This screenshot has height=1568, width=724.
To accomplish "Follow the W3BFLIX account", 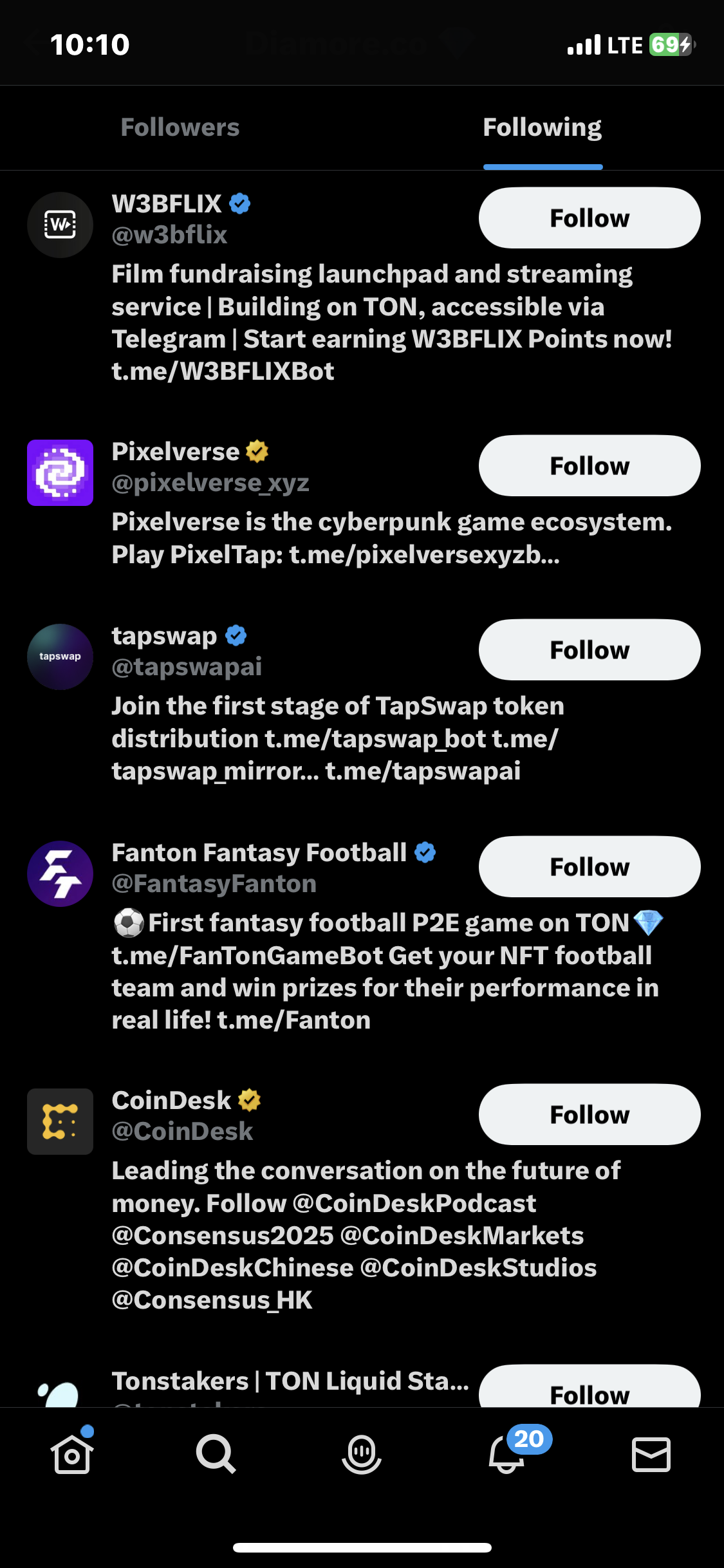I will (589, 218).
